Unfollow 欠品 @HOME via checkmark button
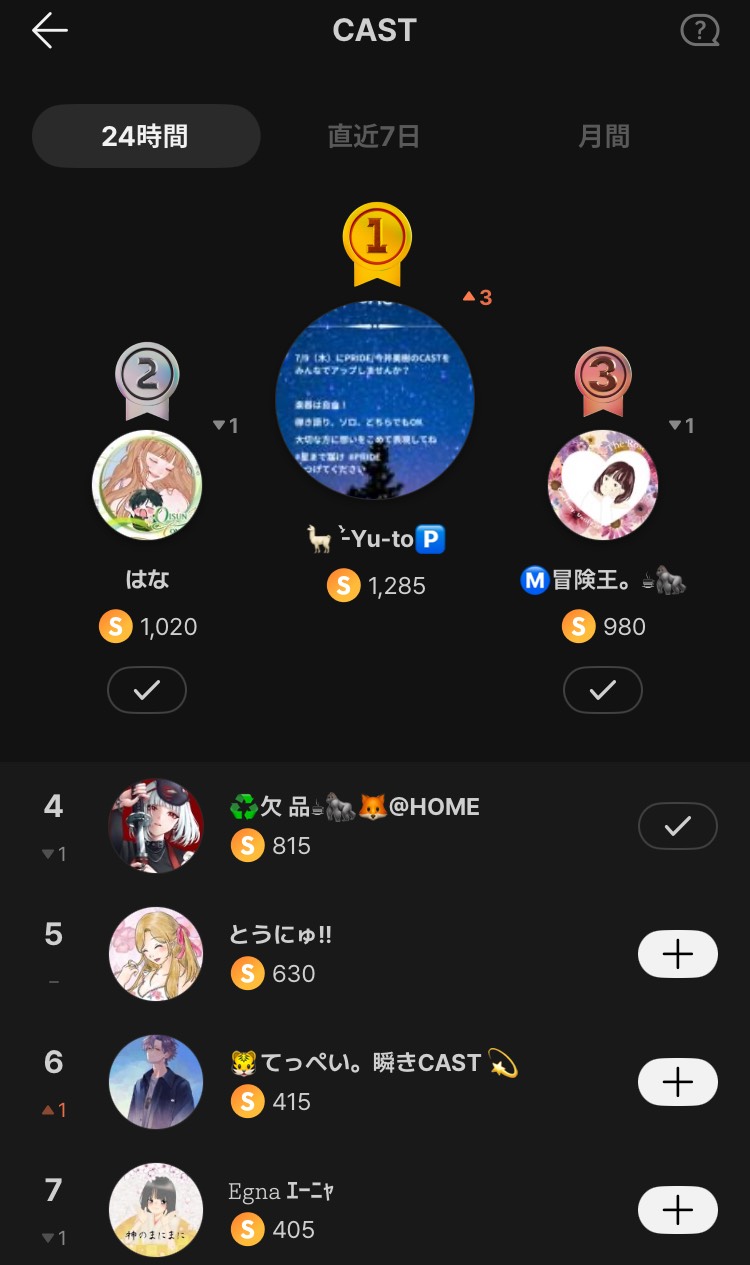 pyautogui.click(x=678, y=826)
